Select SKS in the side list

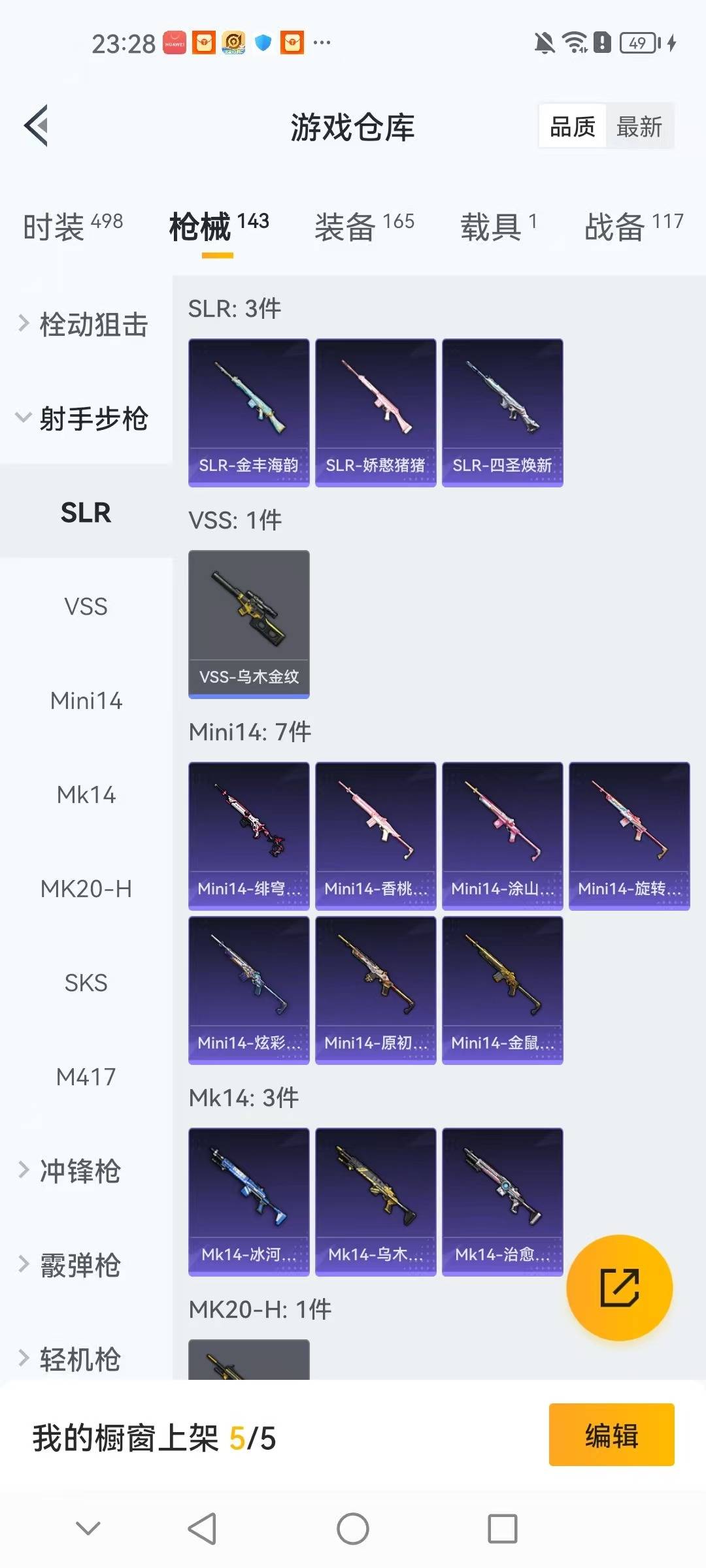(x=86, y=983)
